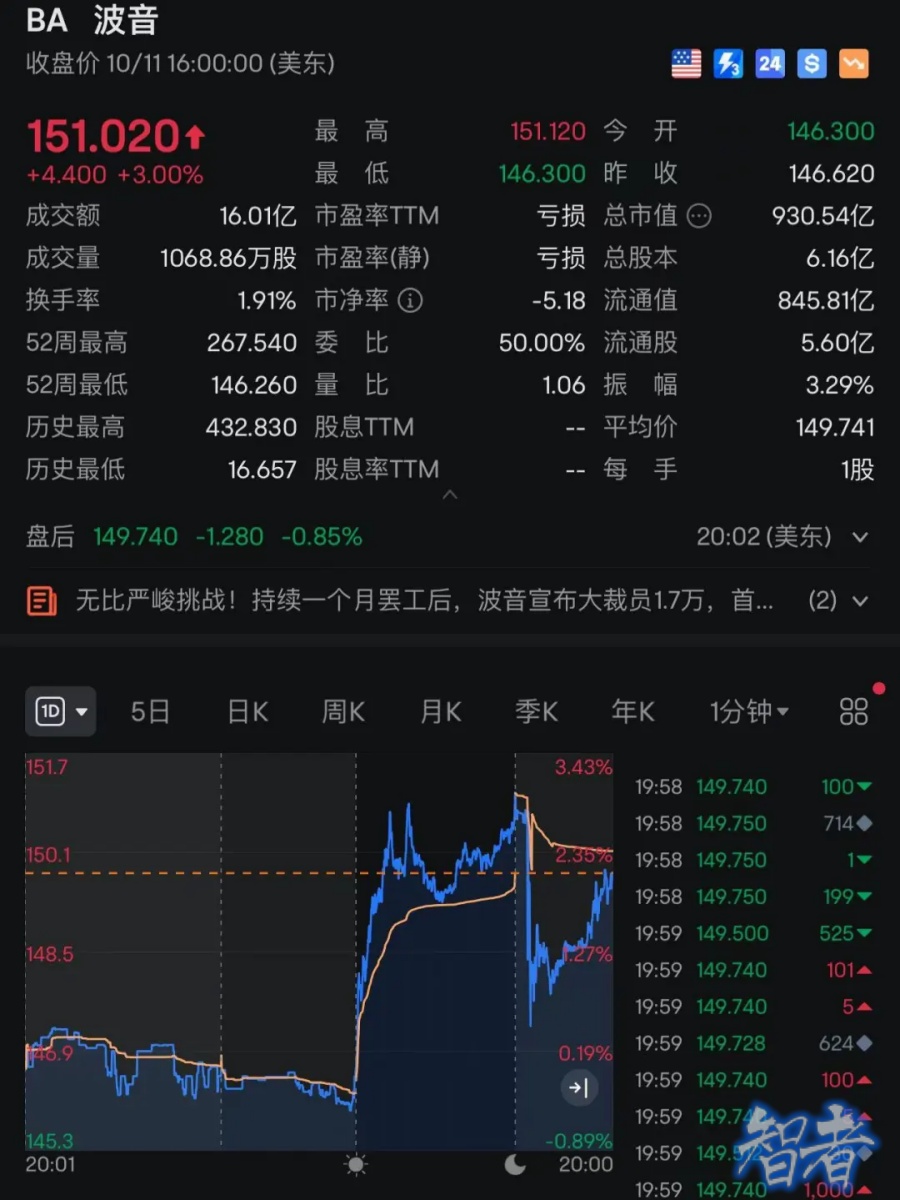
Task: Select the dollar sign currency icon
Action: 811,64
